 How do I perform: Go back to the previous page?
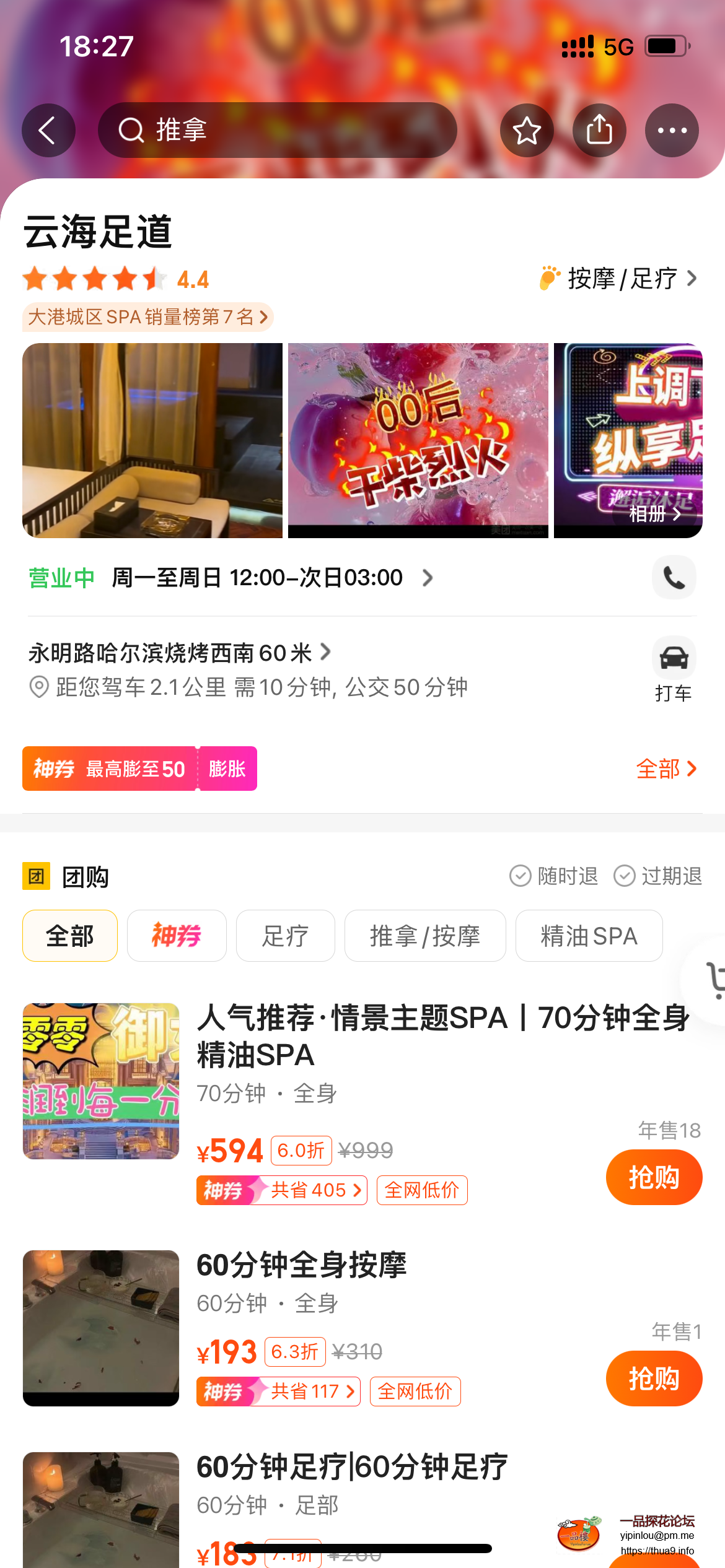[48, 131]
